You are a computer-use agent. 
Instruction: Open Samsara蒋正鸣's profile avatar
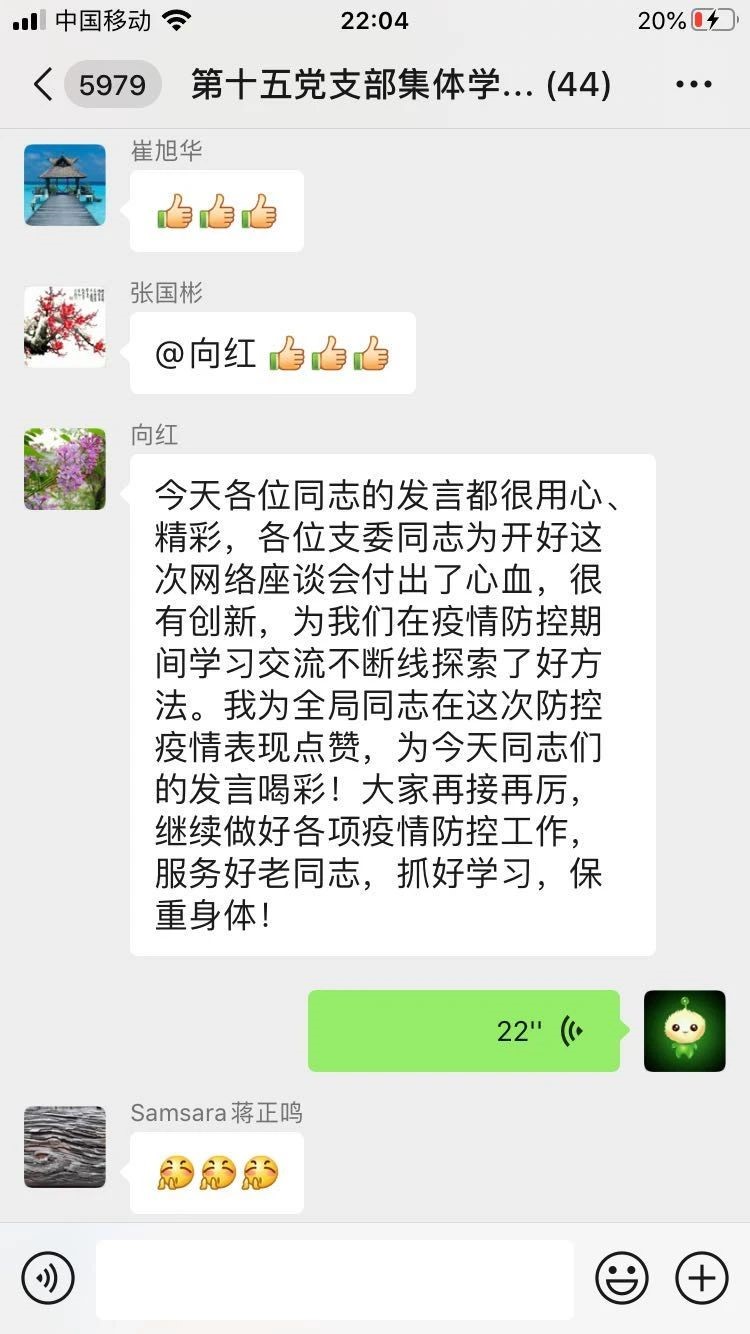[x=65, y=1147]
